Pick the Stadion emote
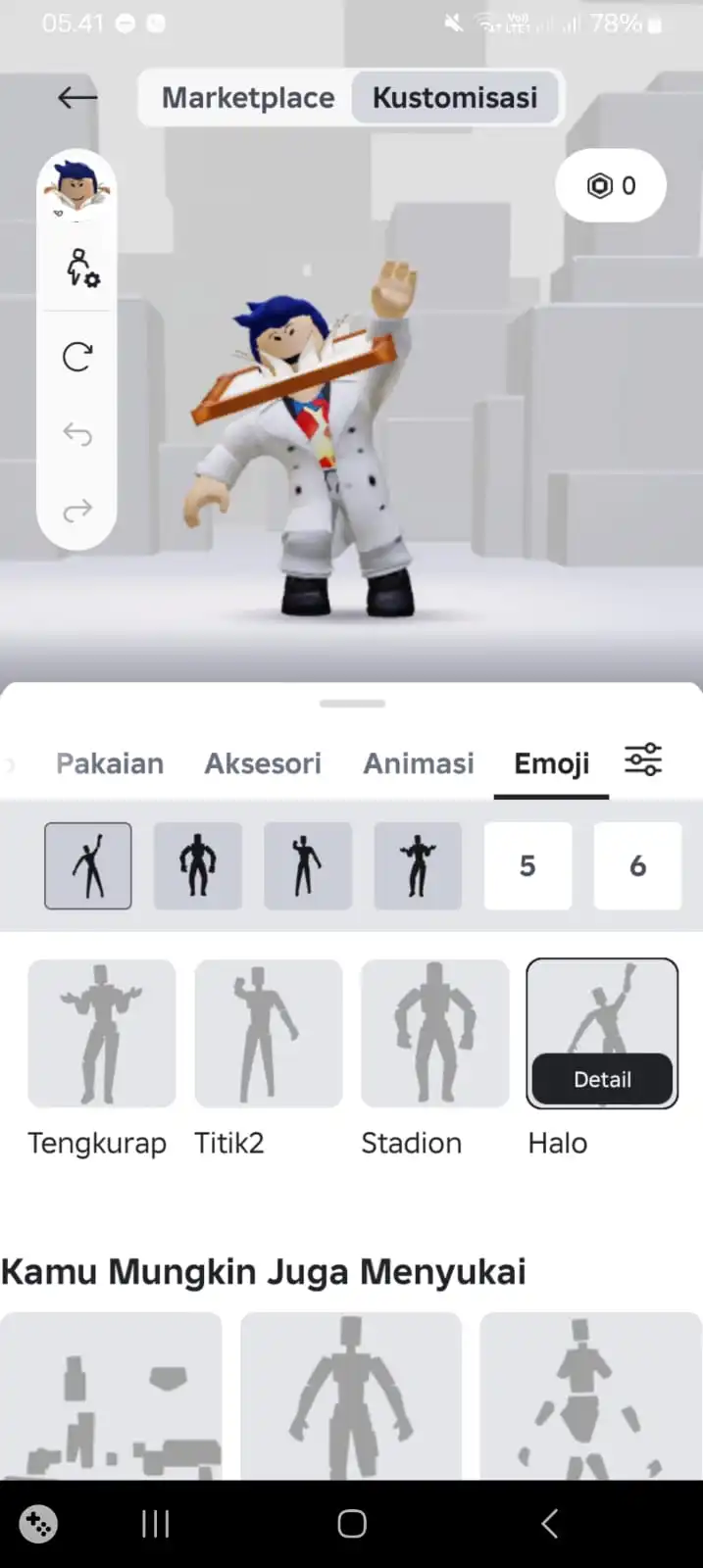Screen dimensions: 703x1568 [435, 1033]
